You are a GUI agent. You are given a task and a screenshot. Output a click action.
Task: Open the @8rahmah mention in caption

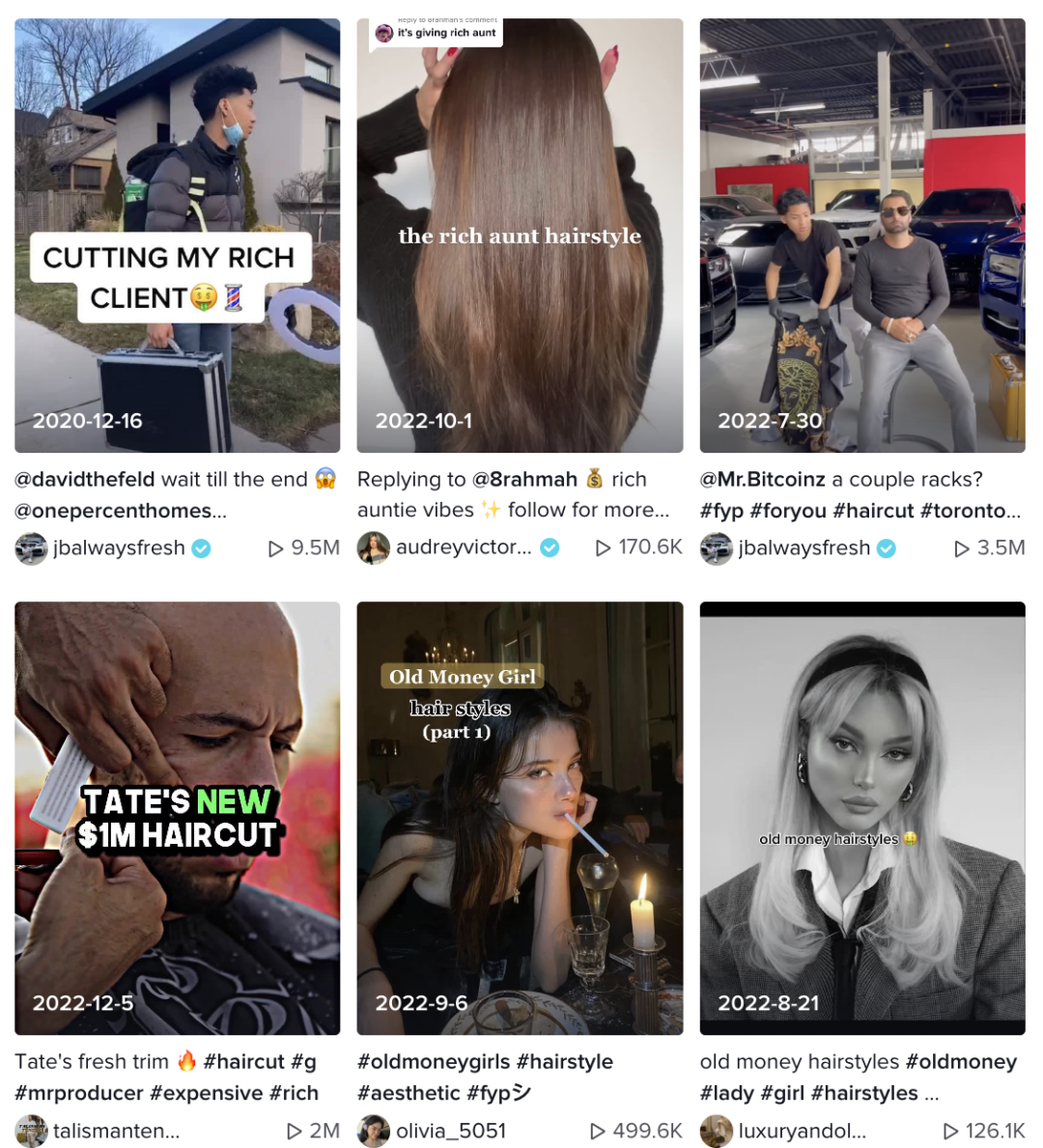(524, 479)
